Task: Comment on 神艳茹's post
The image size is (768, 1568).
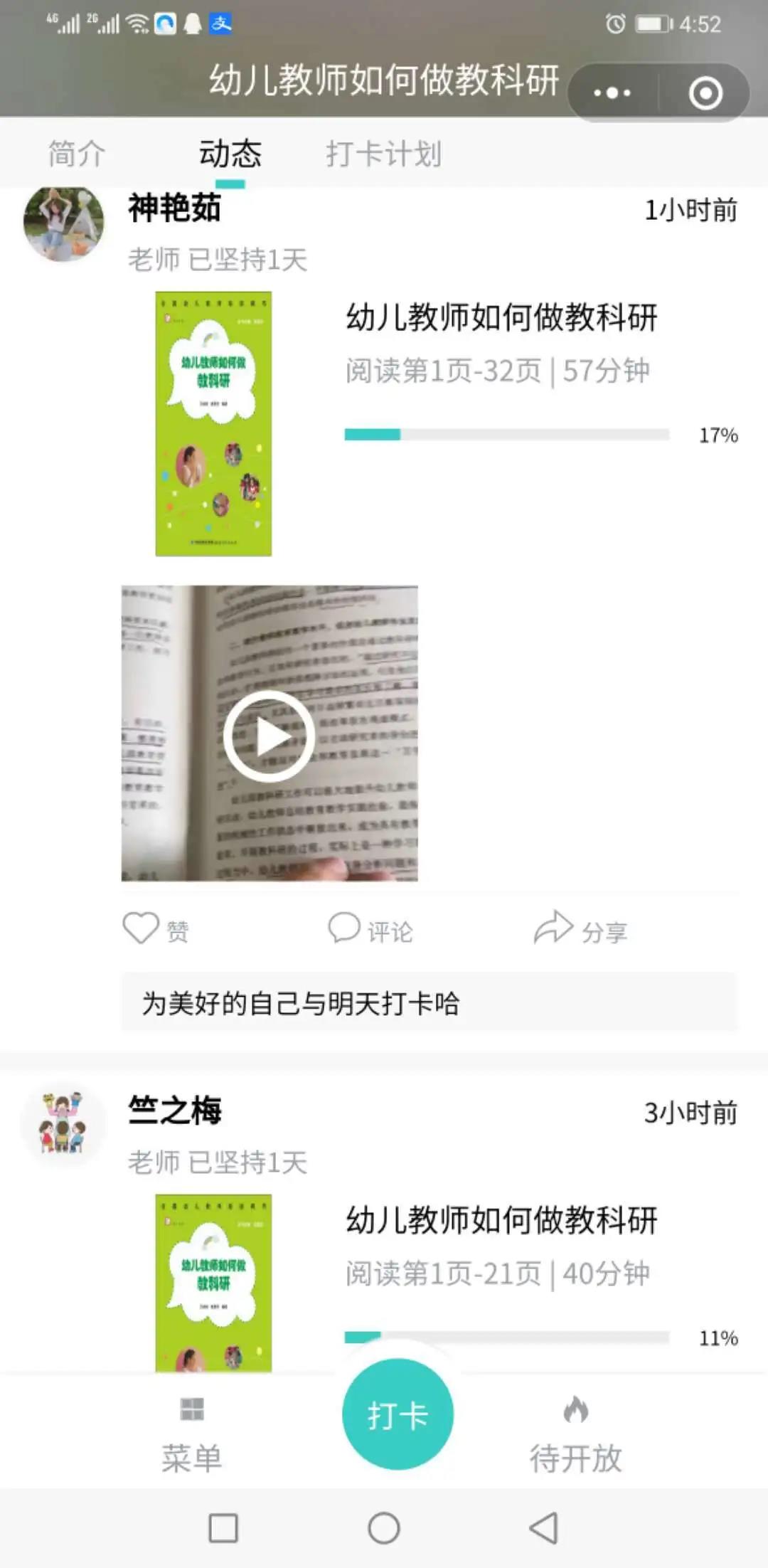Action: click(x=370, y=929)
